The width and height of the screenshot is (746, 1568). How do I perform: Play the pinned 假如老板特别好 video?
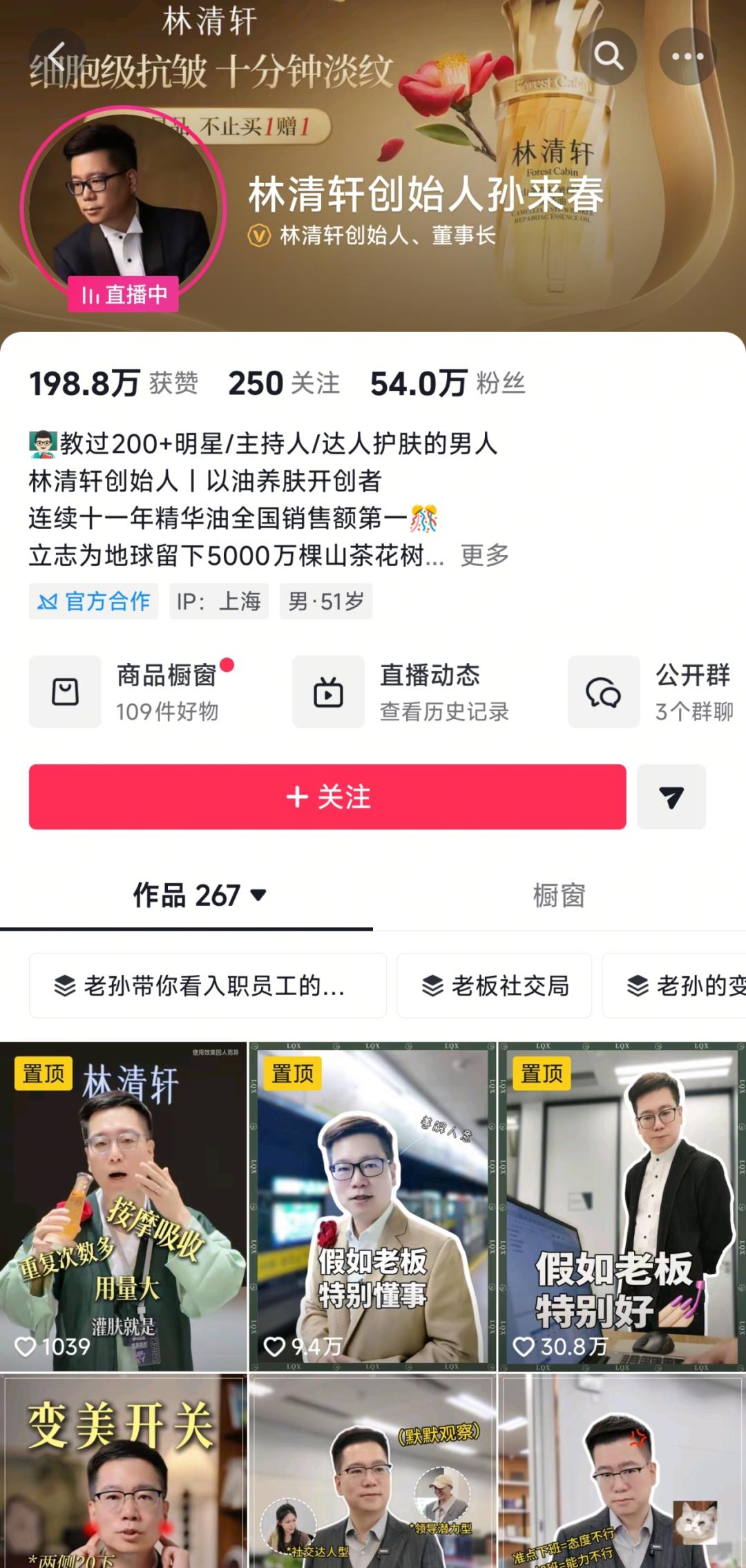[x=622, y=1206]
